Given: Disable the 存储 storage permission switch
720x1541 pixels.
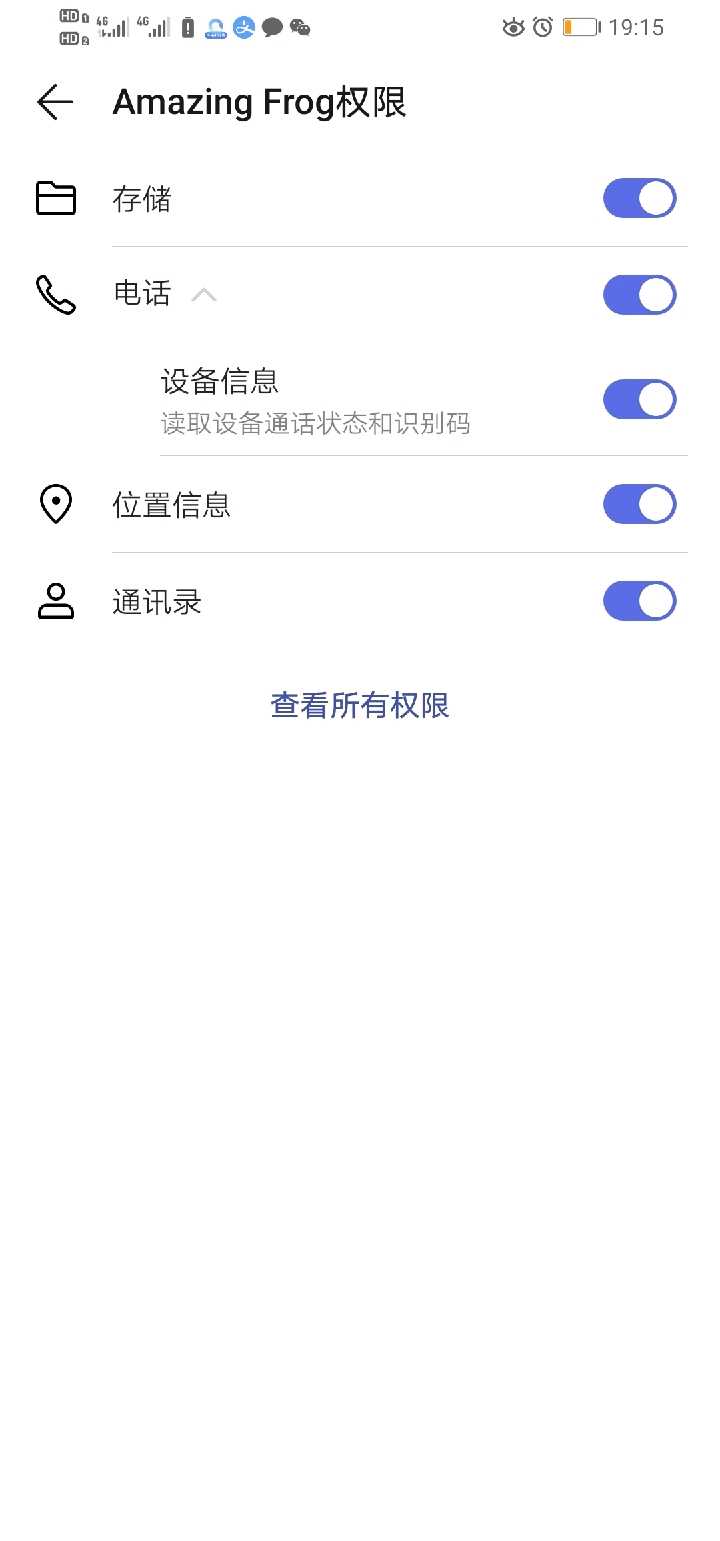Looking at the screenshot, I should 640,198.
